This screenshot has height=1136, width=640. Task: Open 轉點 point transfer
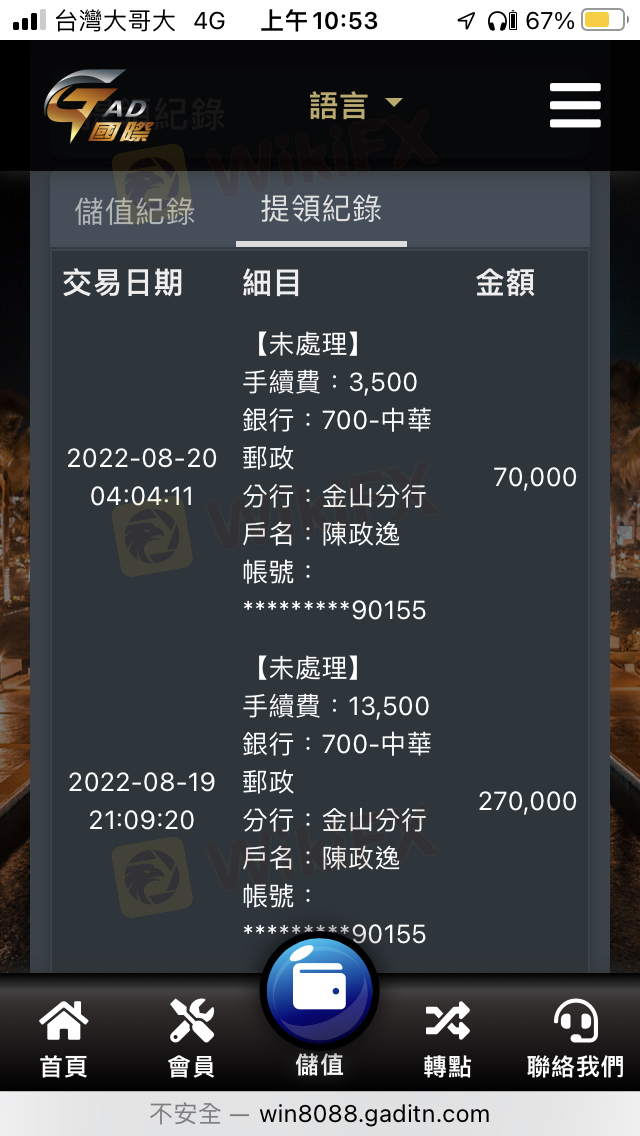point(447,1038)
